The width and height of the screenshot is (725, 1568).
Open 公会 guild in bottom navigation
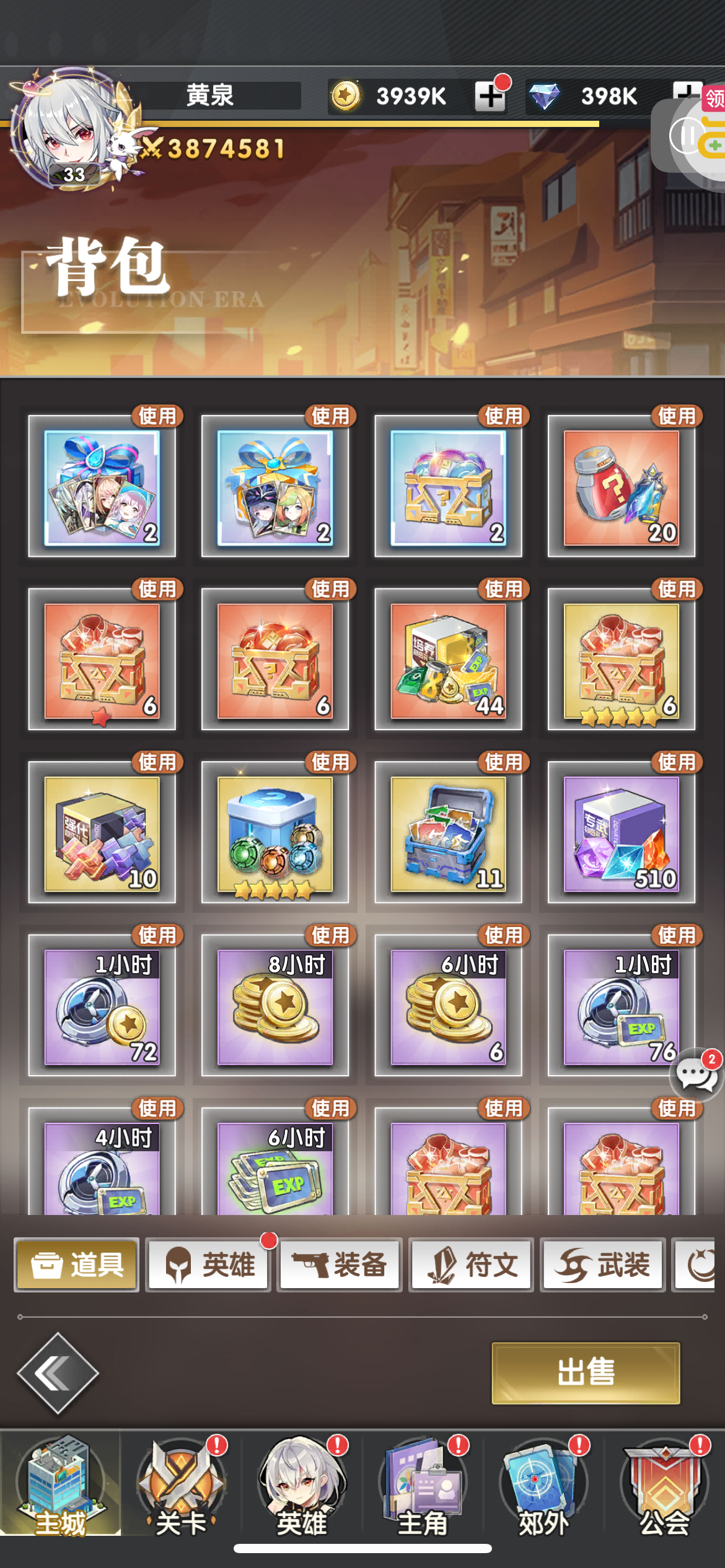pyautogui.click(x=664, y=1486)
